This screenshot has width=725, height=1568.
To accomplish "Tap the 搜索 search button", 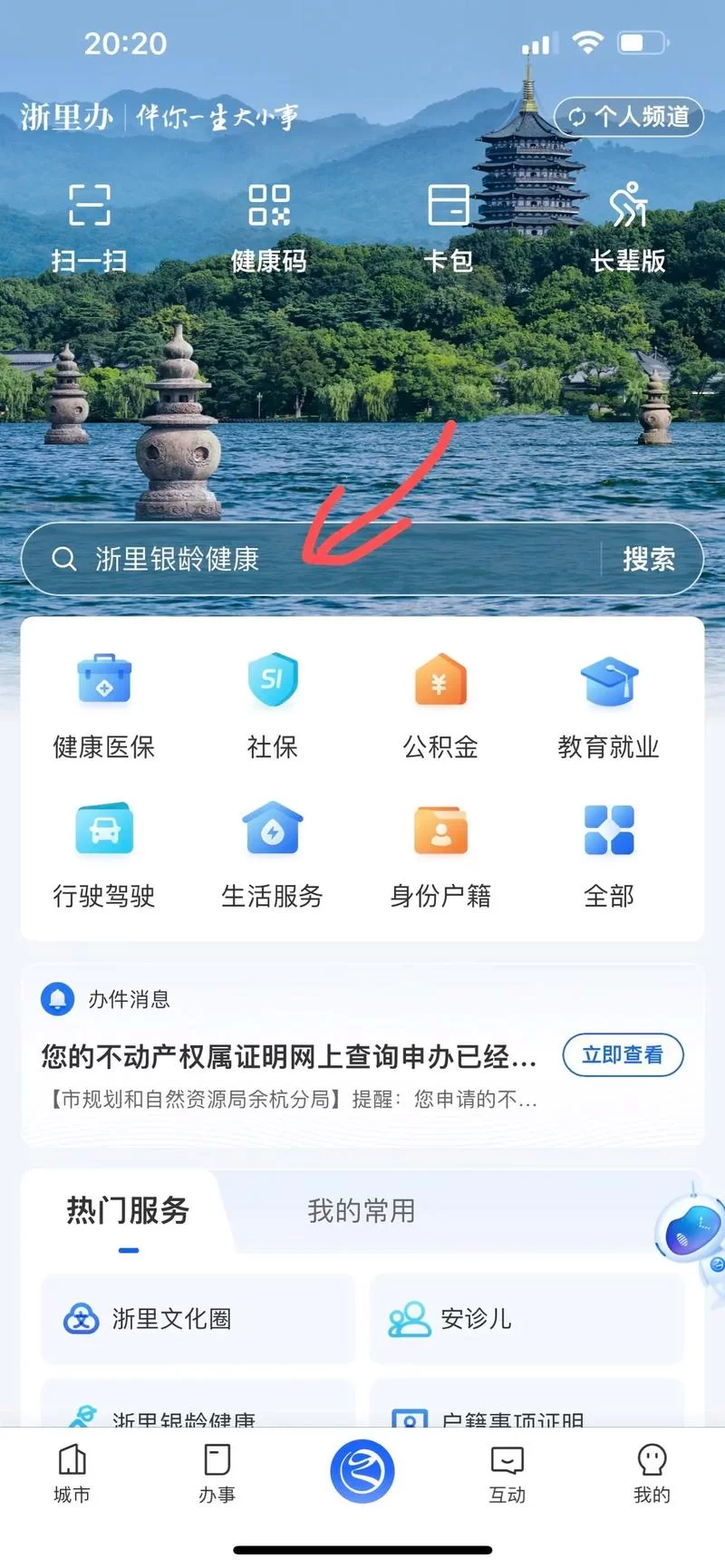I will tap(650, 559).
